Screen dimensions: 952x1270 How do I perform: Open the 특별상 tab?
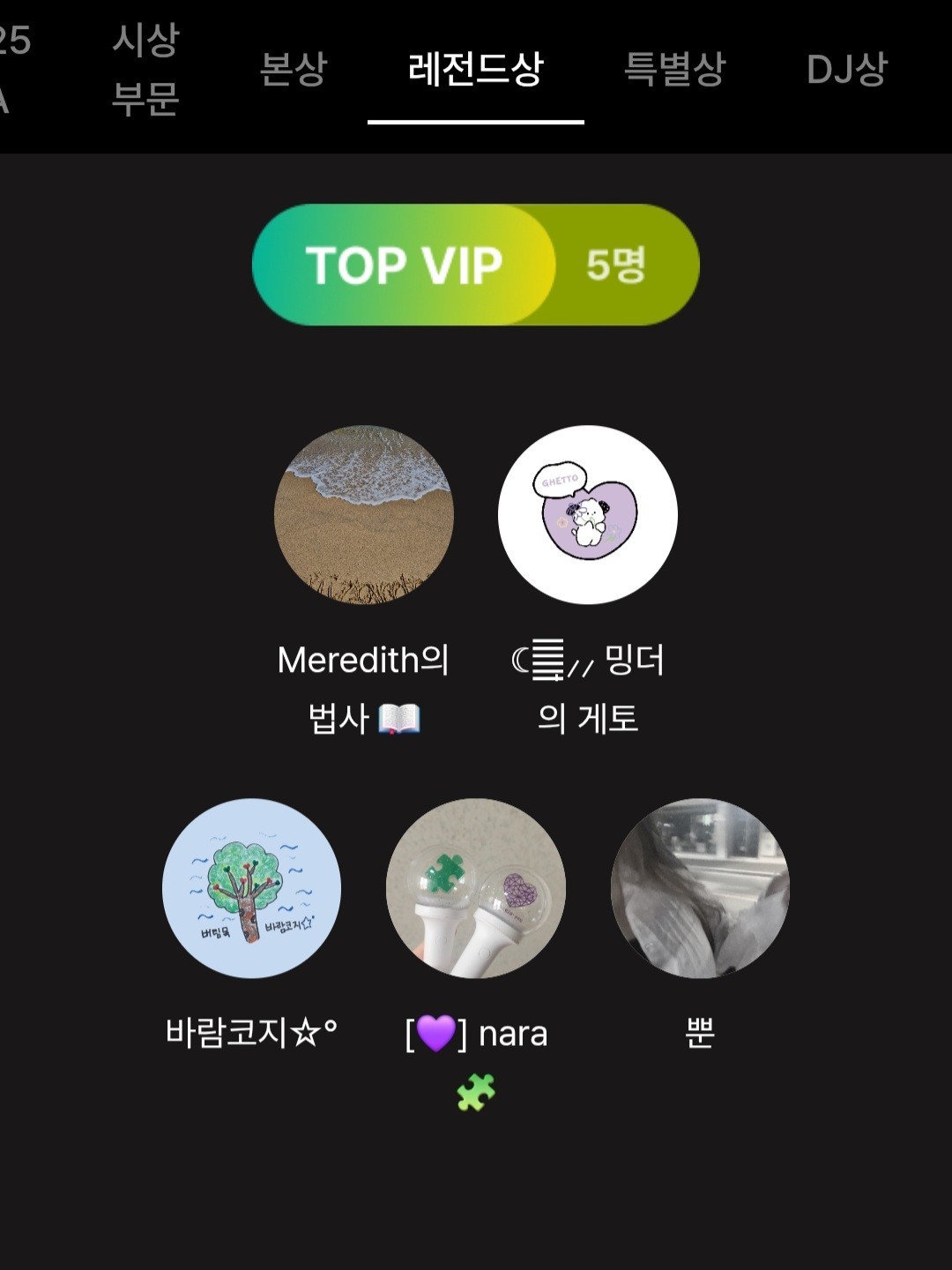(x=674, y=70)
